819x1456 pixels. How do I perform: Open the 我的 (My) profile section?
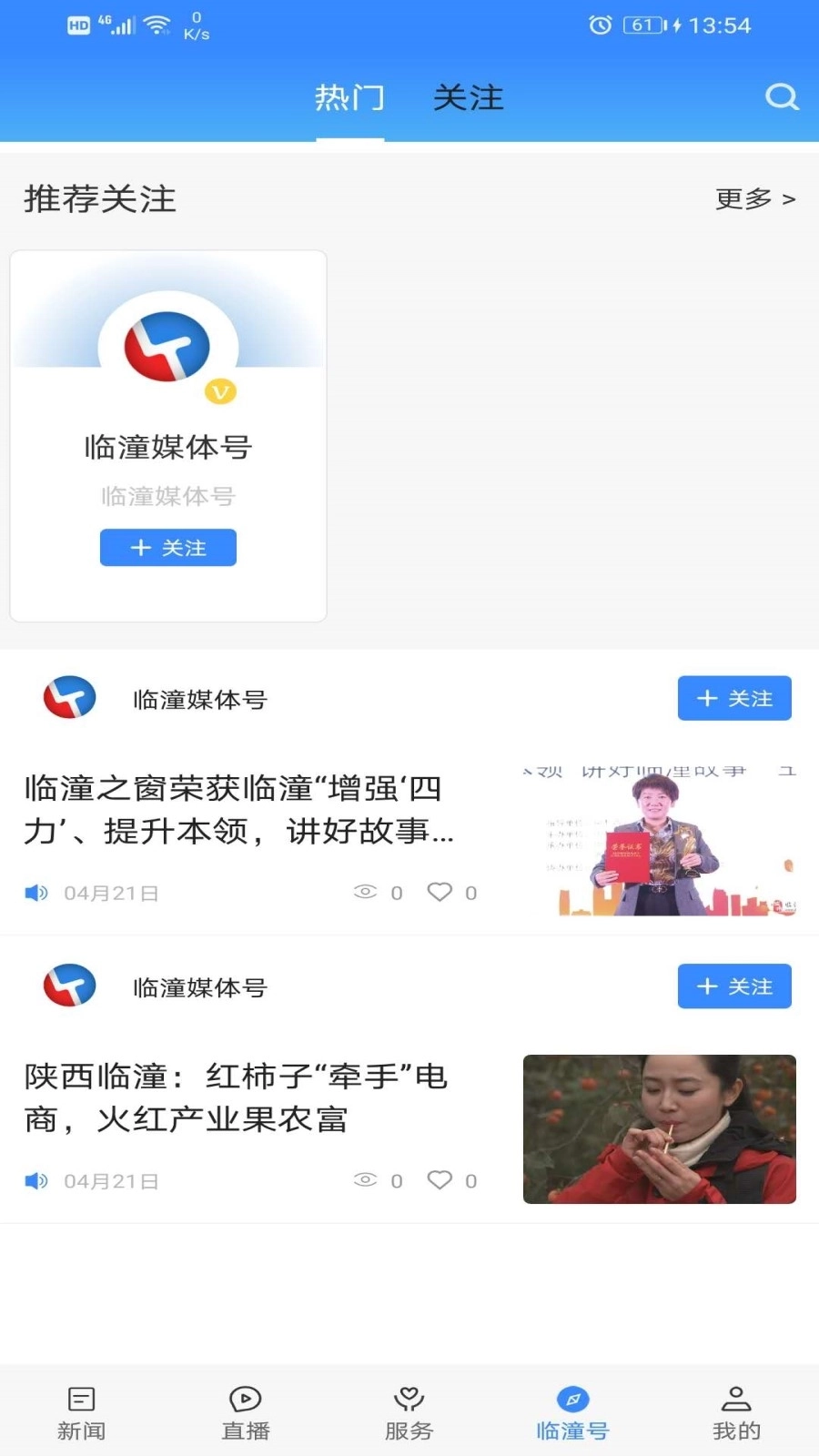[736, 1410]
